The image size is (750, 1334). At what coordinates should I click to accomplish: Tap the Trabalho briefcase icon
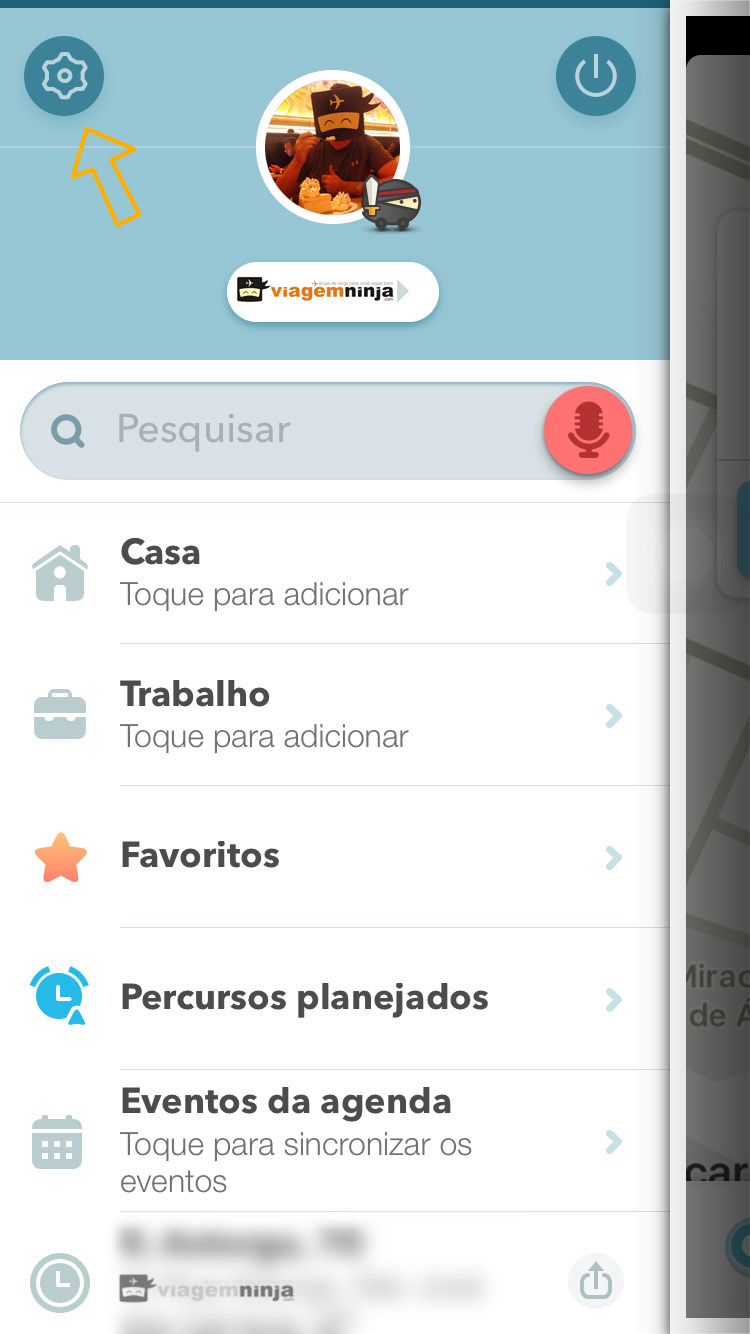pos(60,713)
